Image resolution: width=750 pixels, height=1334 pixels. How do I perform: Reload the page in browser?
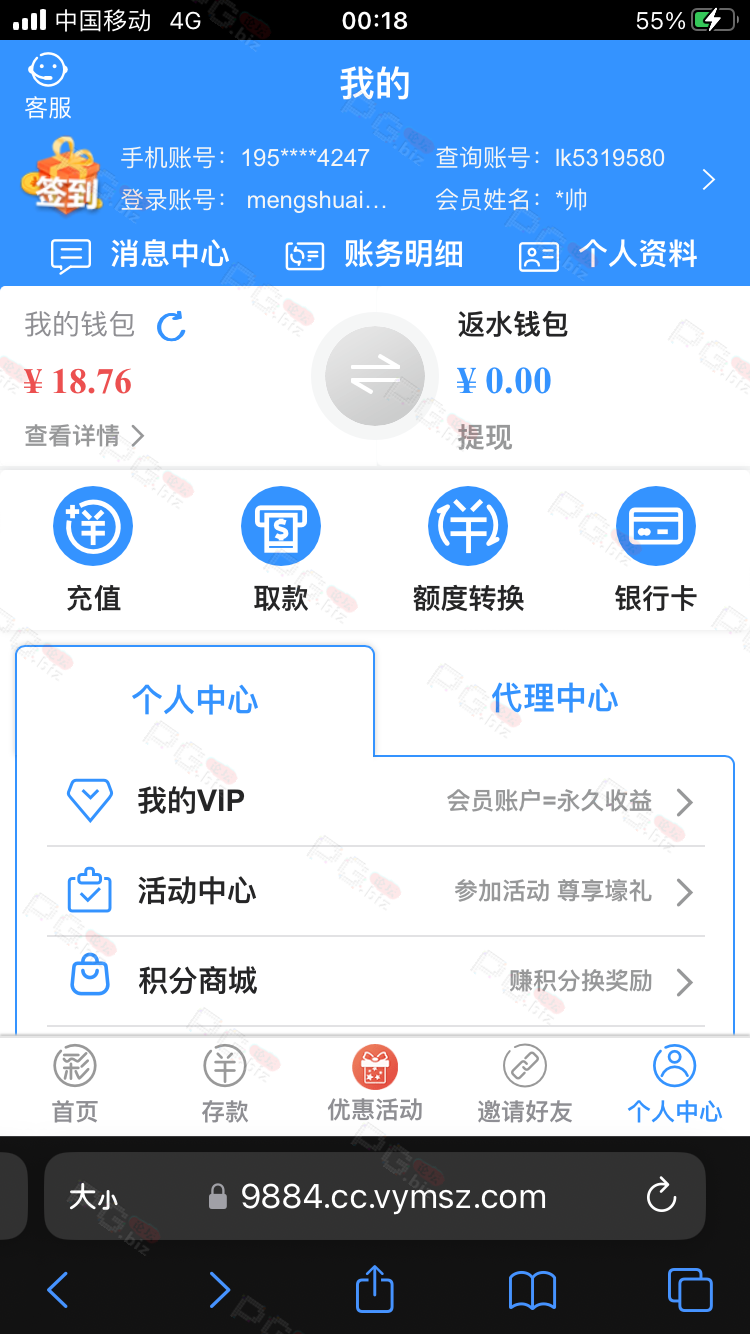pos(661,1196)
